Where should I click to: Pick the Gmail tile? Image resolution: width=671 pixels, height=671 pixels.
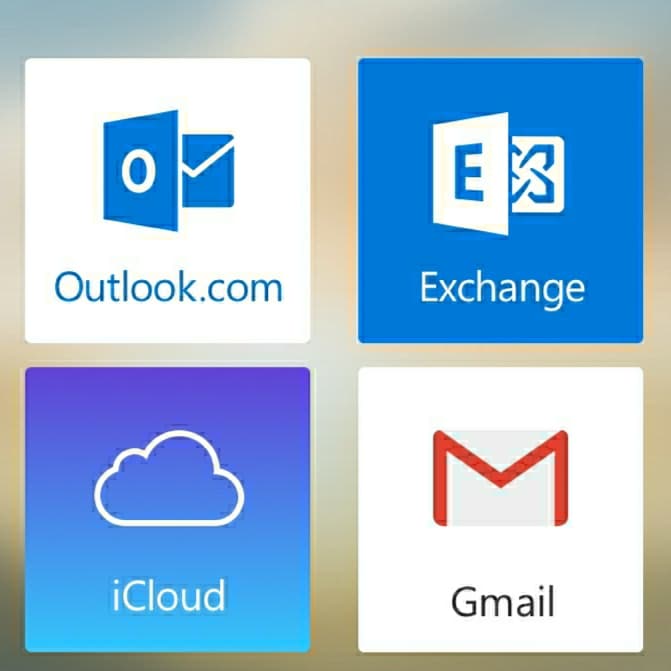[x=500, y=508]
